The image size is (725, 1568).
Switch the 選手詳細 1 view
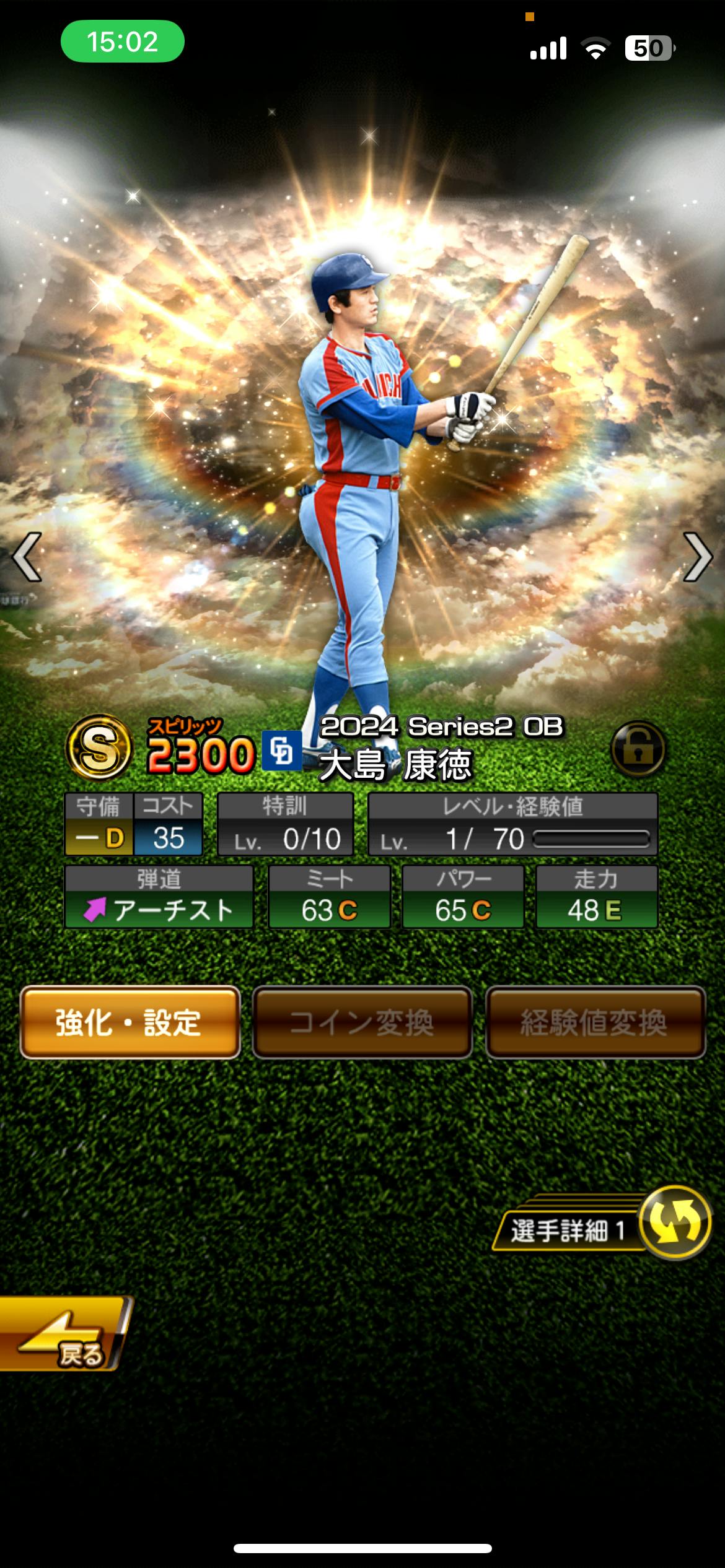pos(674,1223)
